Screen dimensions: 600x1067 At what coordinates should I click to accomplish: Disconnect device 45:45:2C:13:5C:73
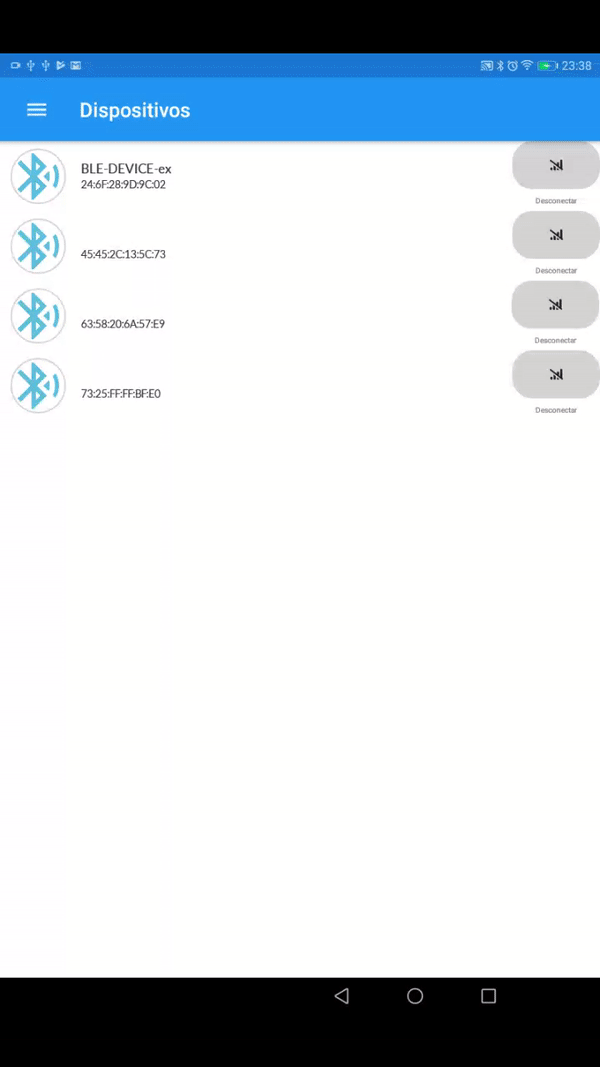[556, 236]
